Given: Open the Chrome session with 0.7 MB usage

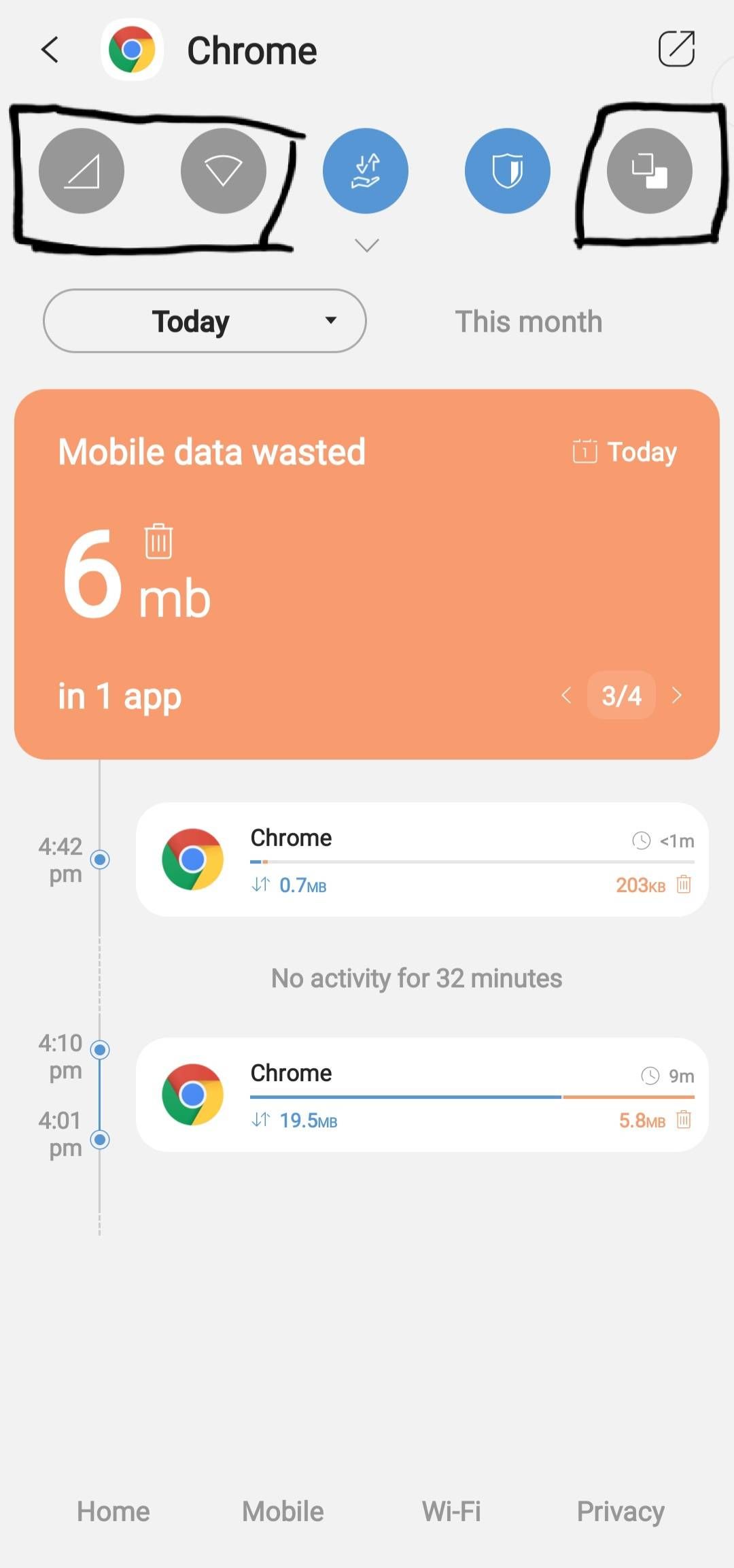Looking at the screenshot, I should (421, 859).
